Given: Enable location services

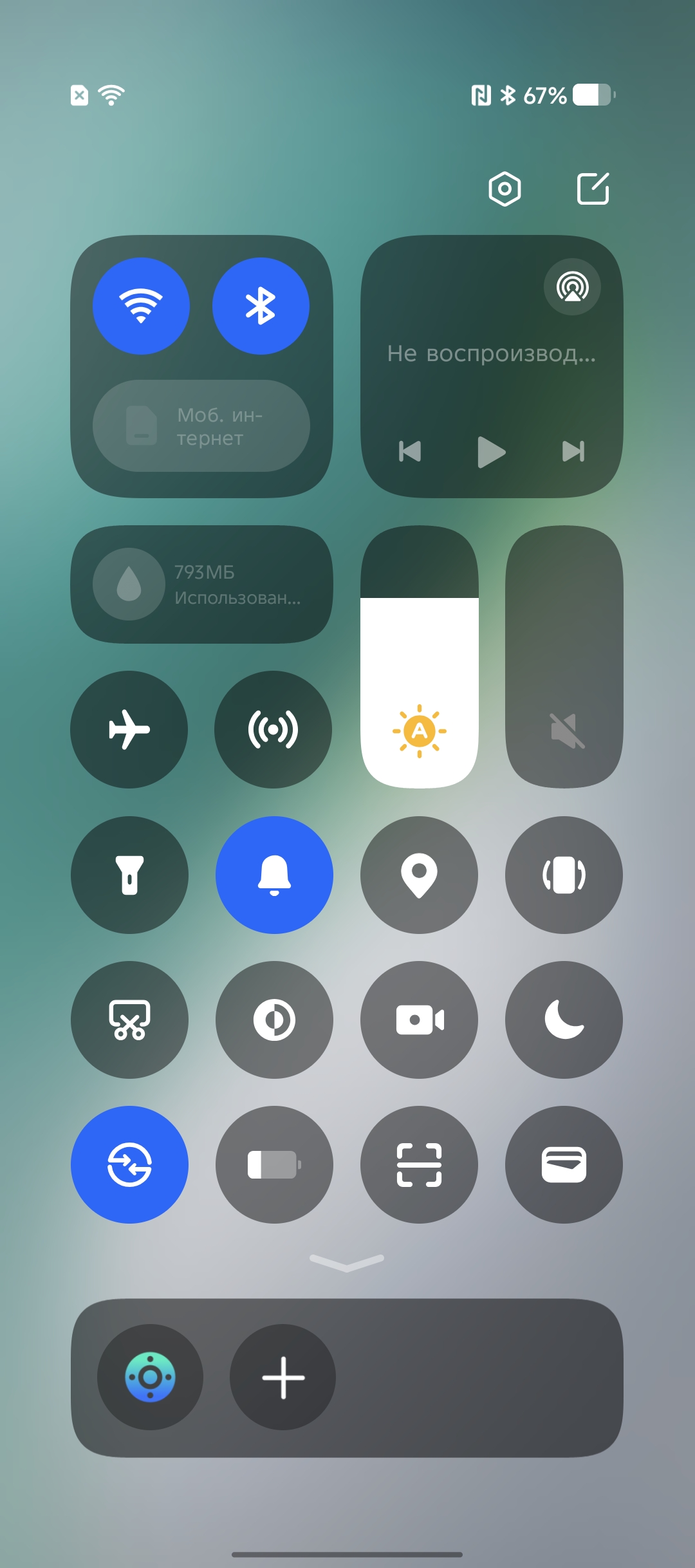Looking at the screenshot, I should (x=419, y=875).
